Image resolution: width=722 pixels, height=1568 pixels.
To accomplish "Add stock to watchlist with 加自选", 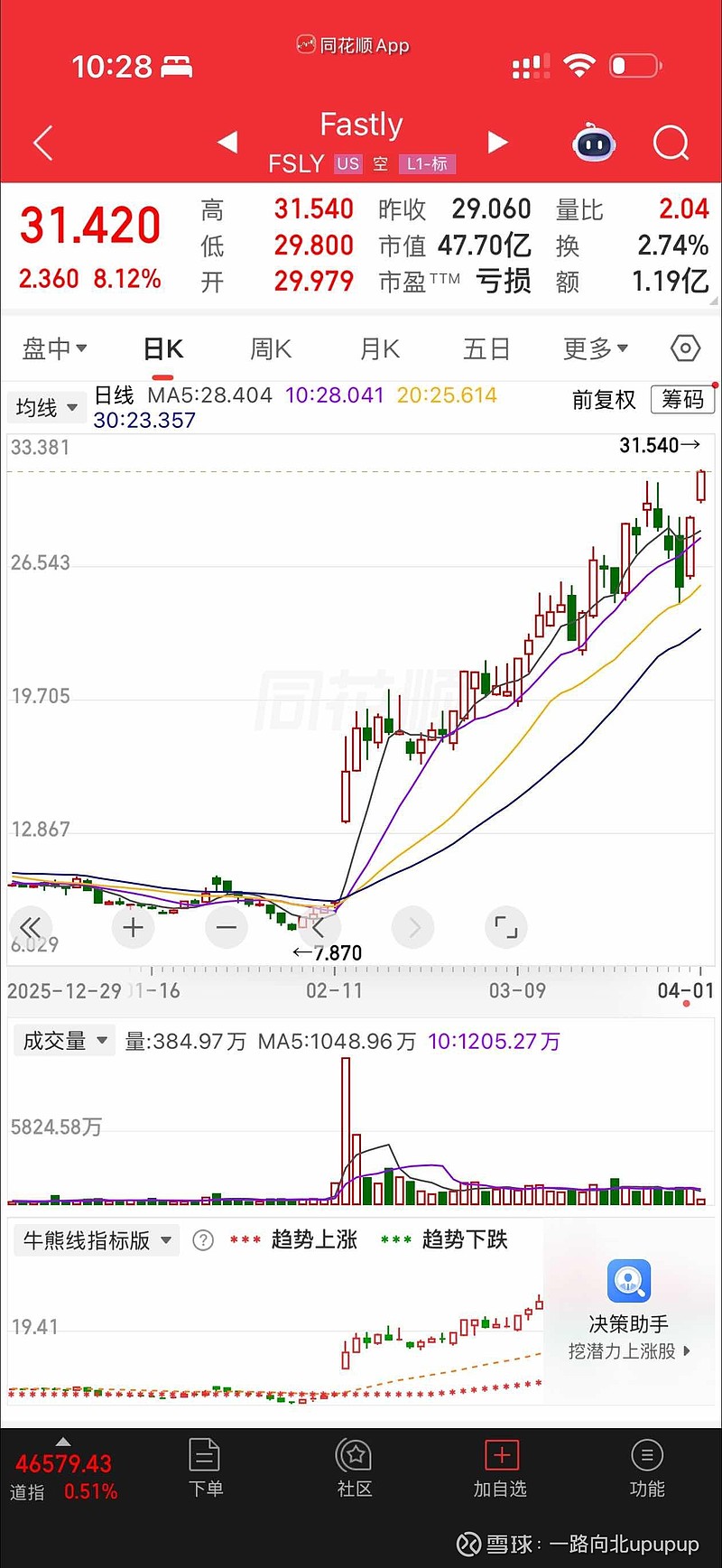I will pyautogui.click(x=500, y=1471).
